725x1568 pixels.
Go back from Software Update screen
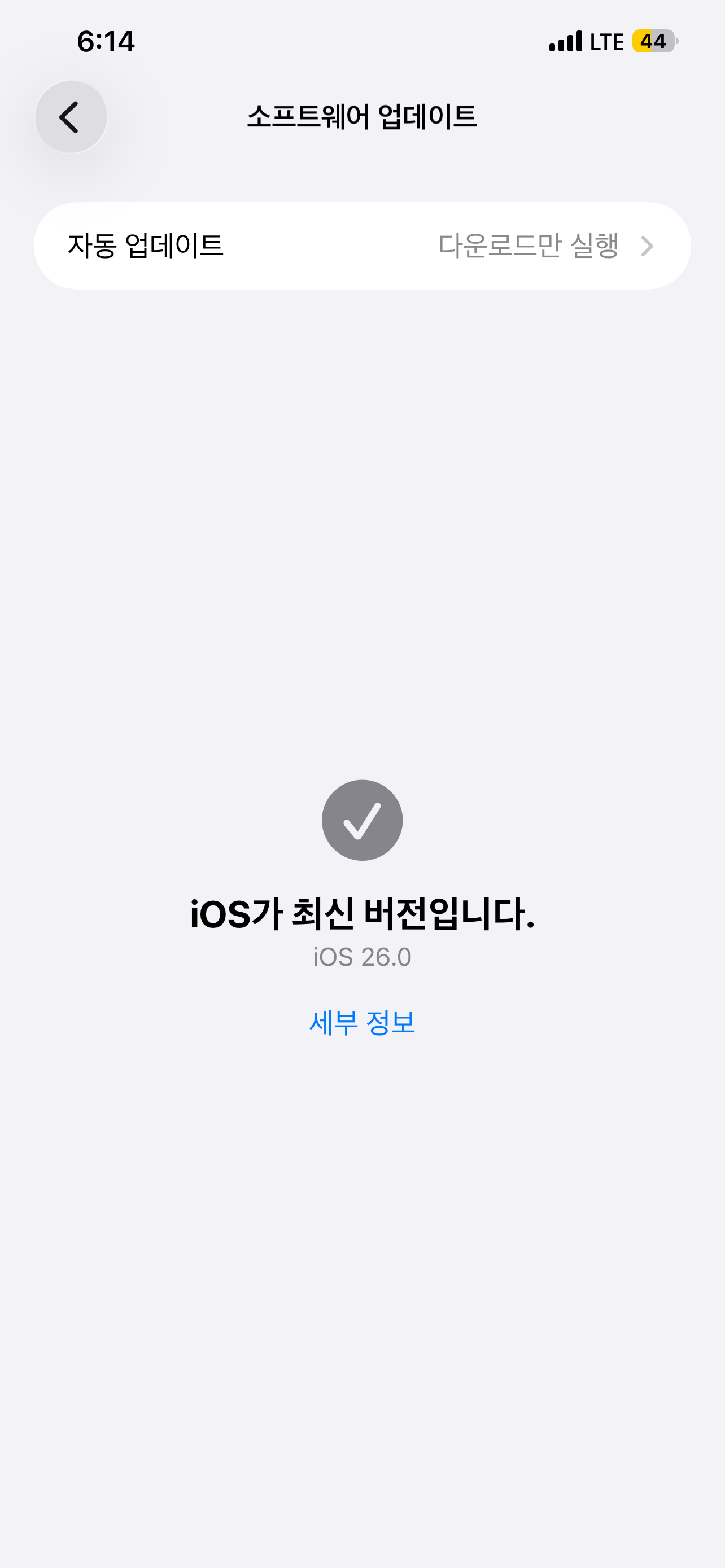tap(71, 117)
